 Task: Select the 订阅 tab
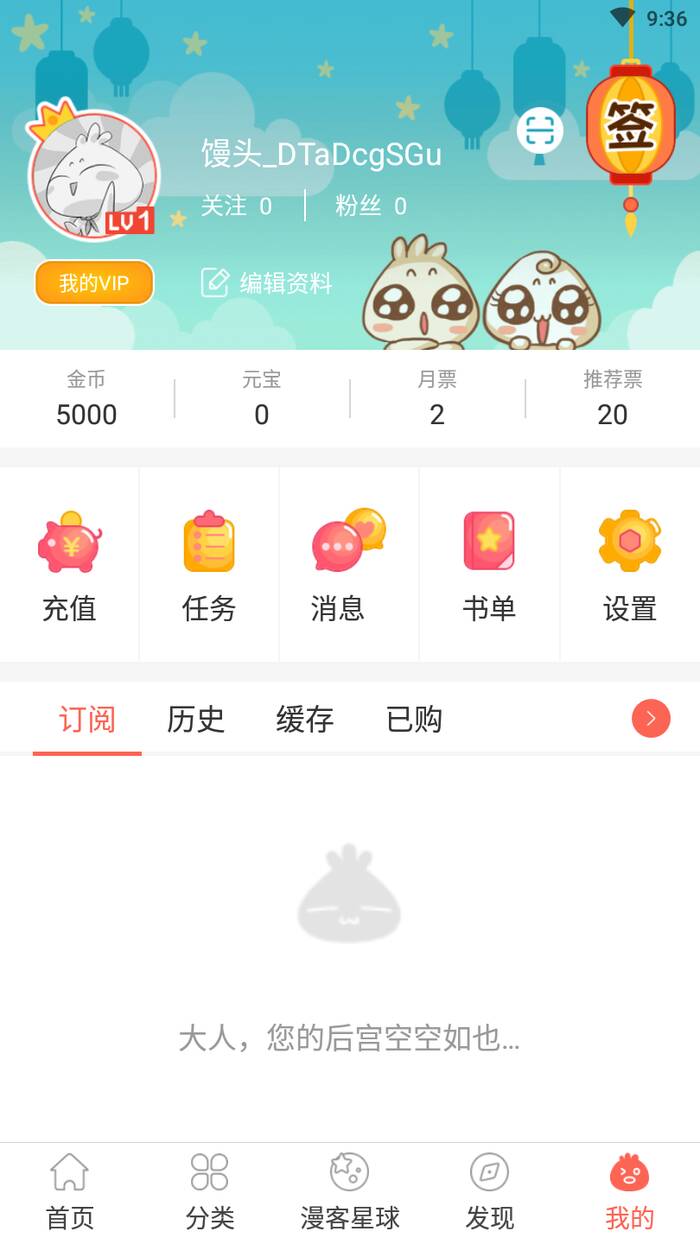tap(87, 719)
